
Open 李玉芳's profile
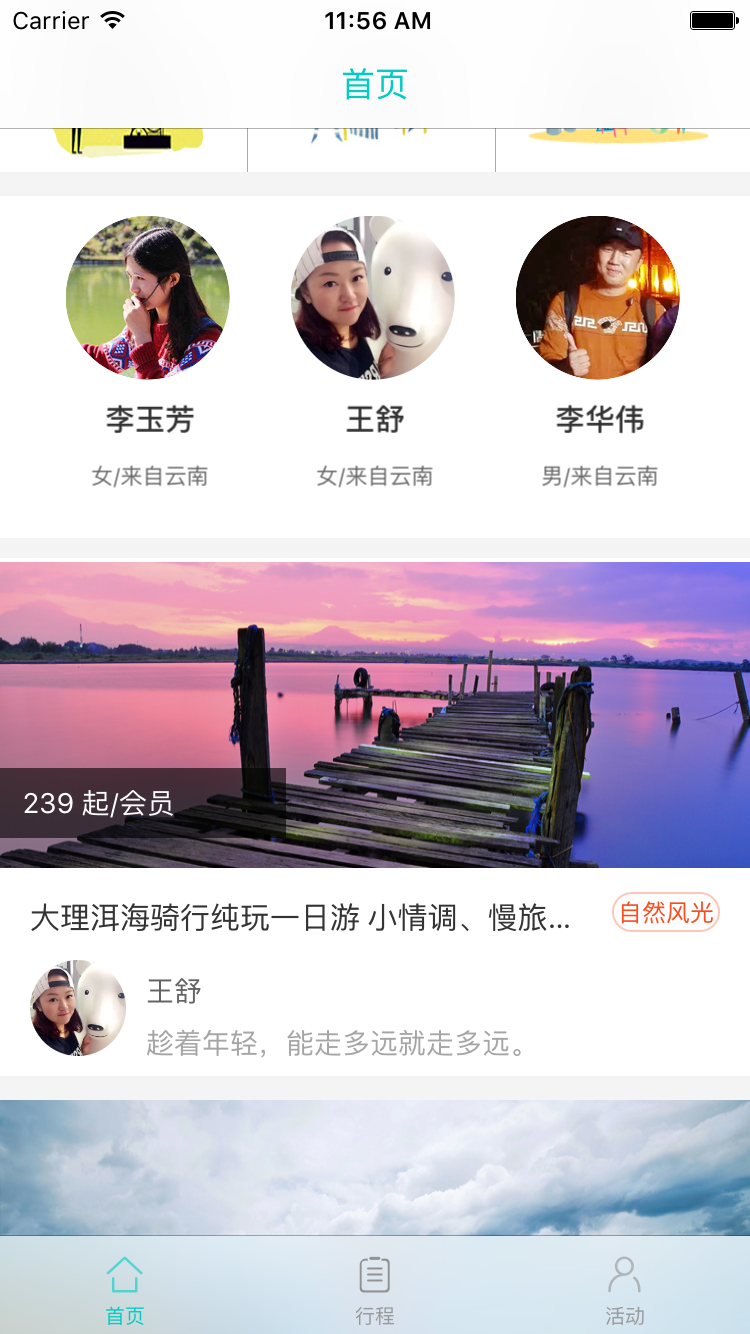point(148,298)
